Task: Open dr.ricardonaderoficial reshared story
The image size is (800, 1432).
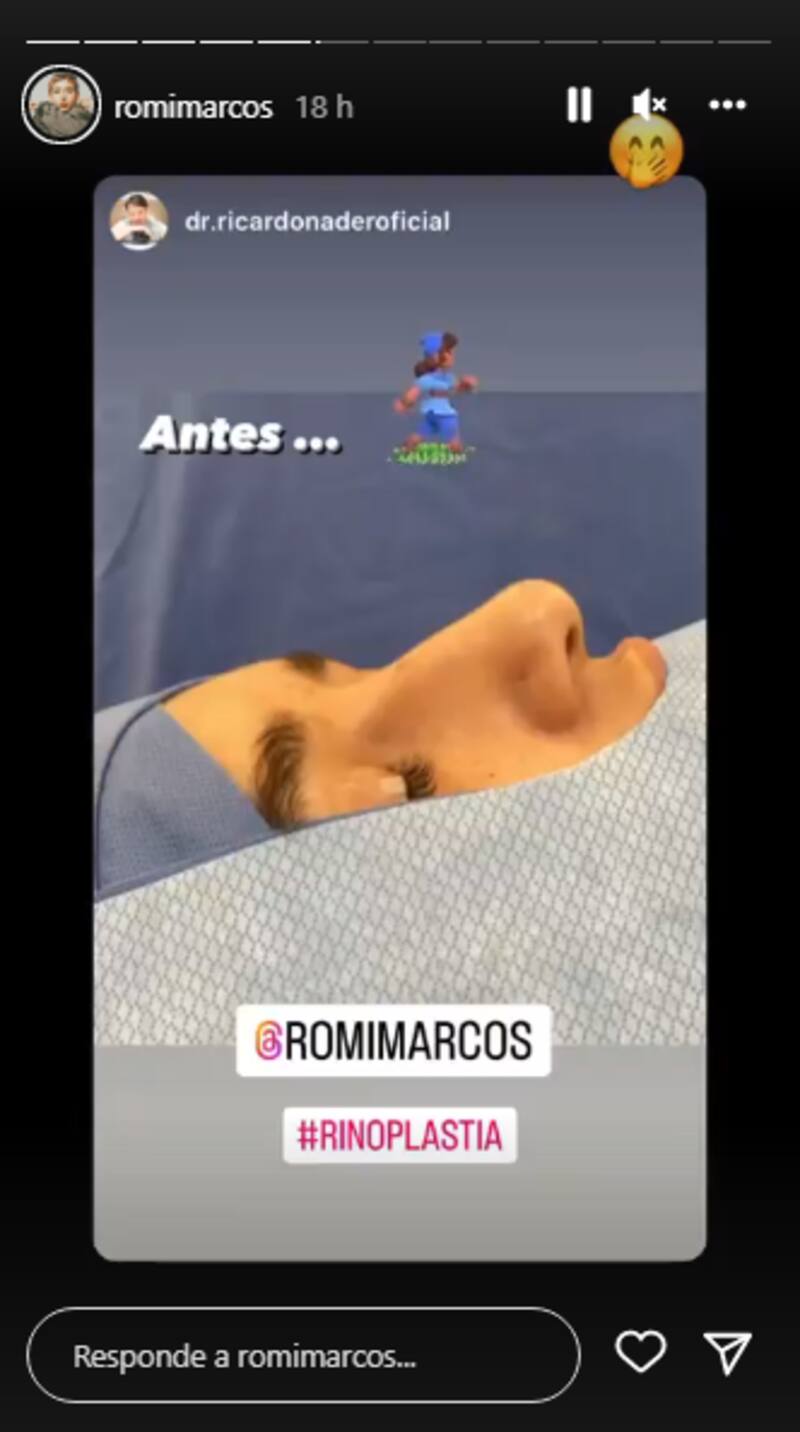Action: click(x=316, y=221)
